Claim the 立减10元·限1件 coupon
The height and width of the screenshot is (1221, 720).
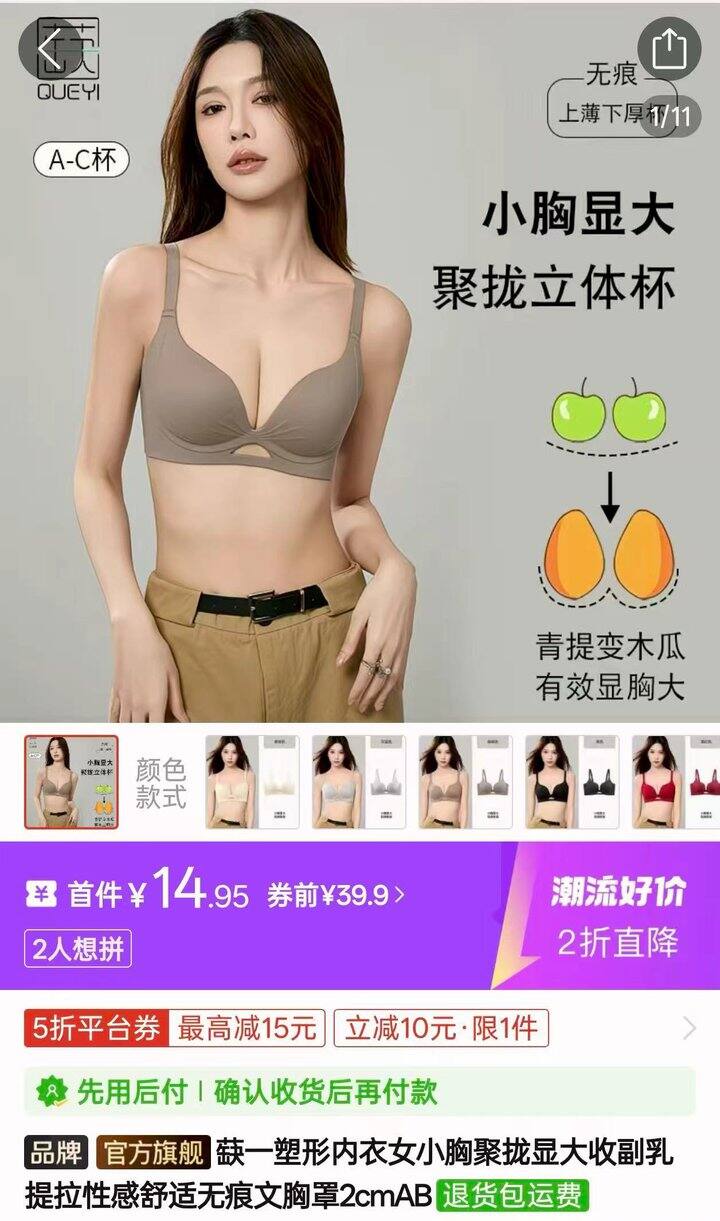pyautogui.click(x=441, y=1027)
